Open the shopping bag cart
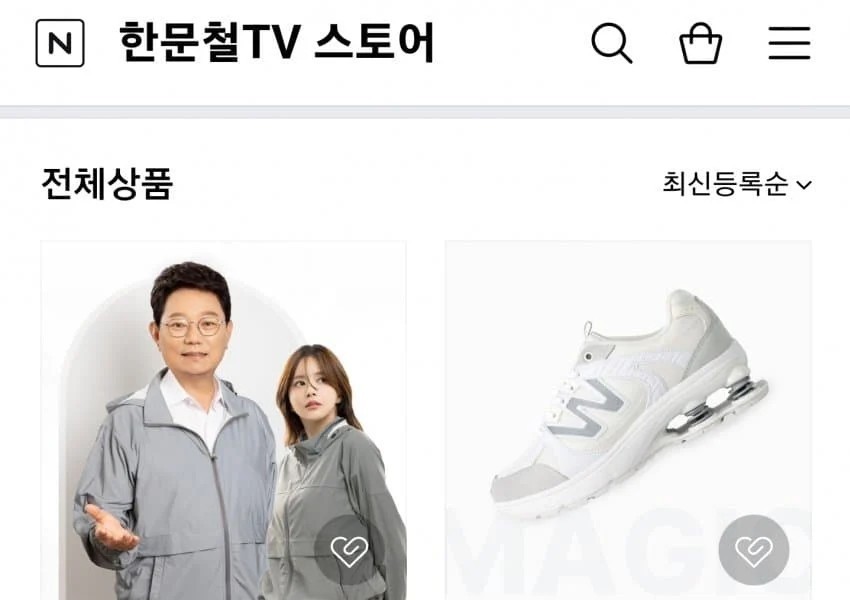Image resolution: width=850 pixels, height=600 pixels. 700,44
